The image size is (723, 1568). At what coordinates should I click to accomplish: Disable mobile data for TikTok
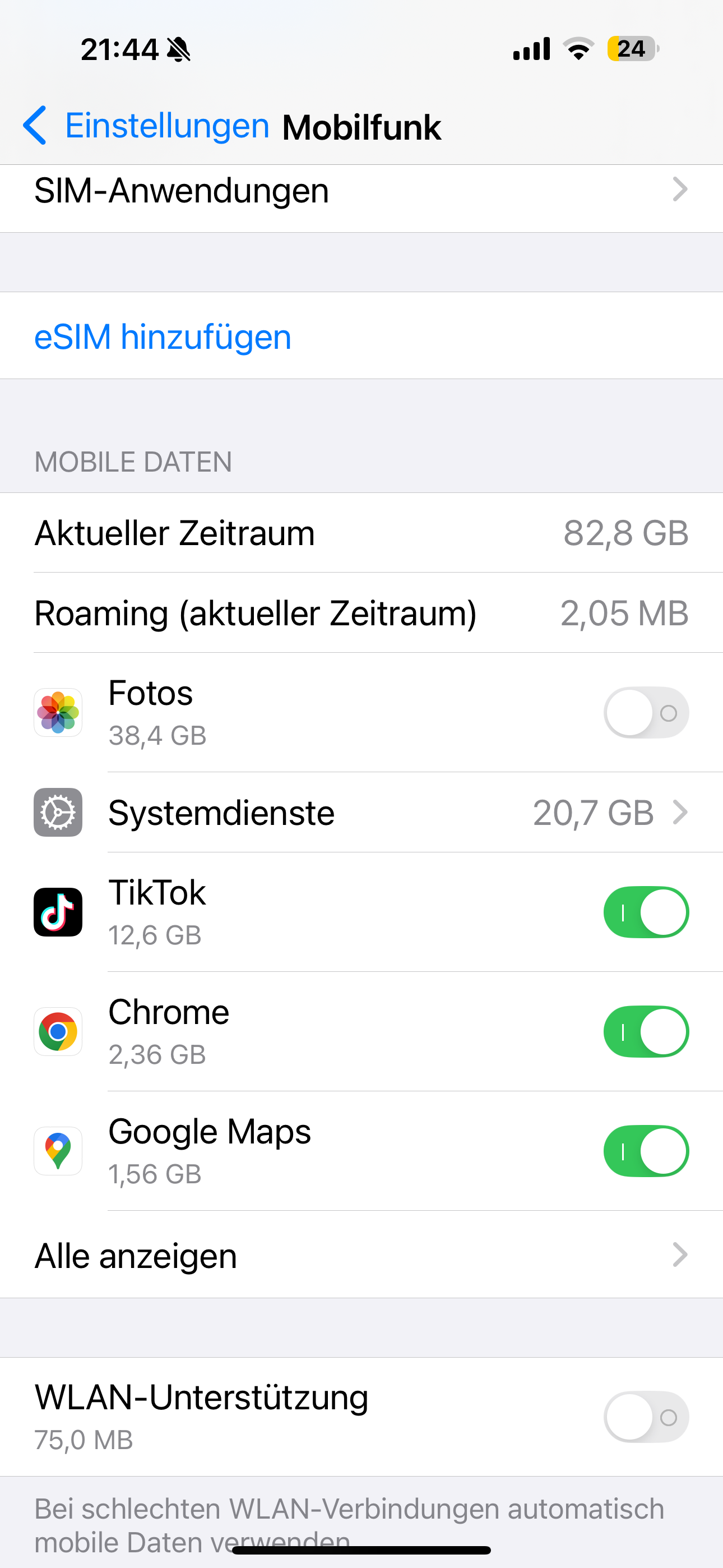pos(646,912)
